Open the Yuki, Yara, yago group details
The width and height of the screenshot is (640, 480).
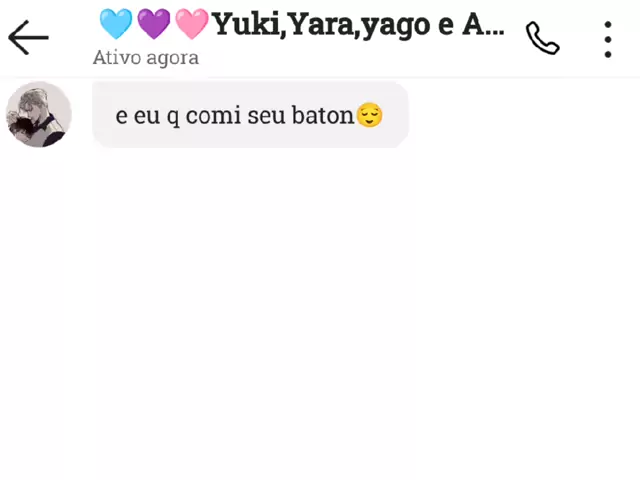[300, 24]
